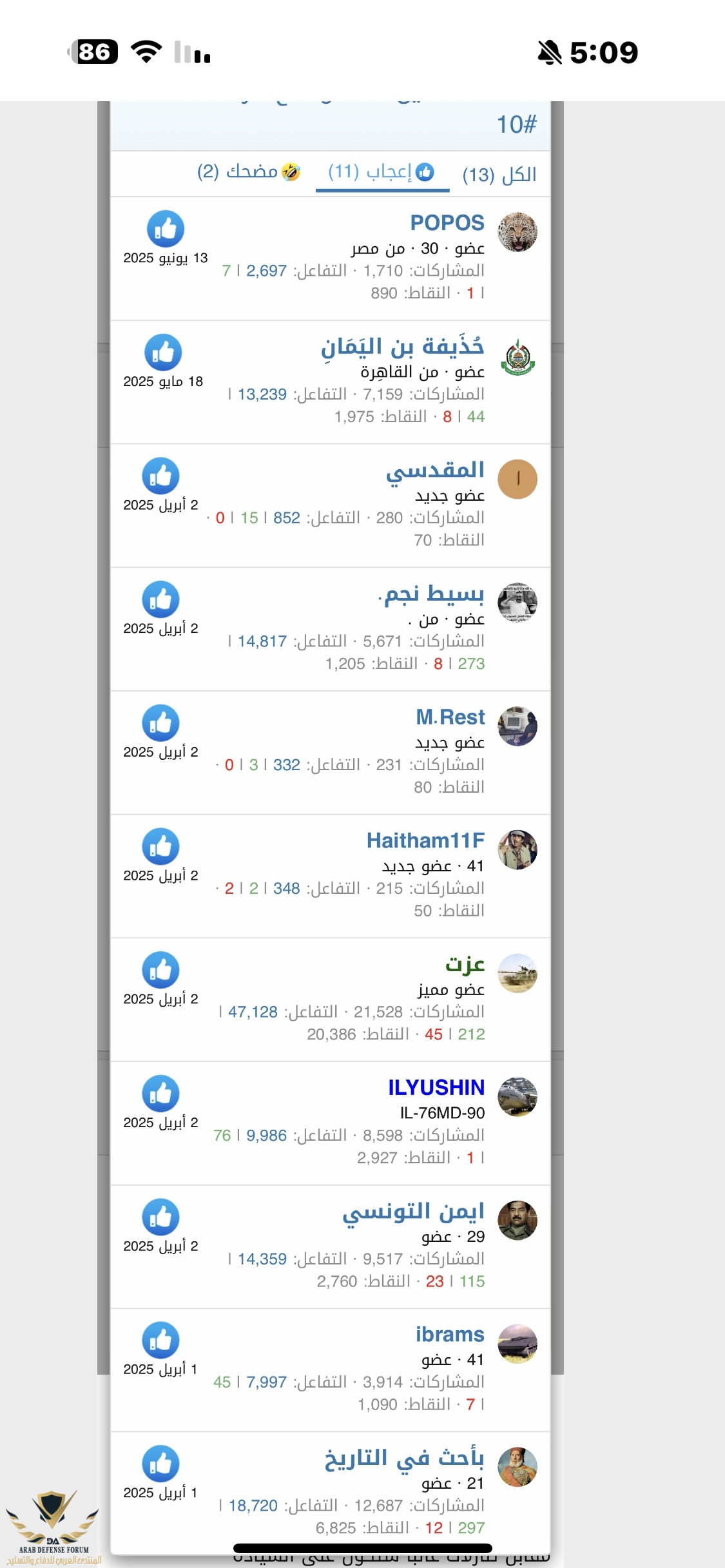Image resolution: width=725 pixels, height=1568 pixels.
Task: View ibrams member profile
Action: click(x=450, y=1335)
